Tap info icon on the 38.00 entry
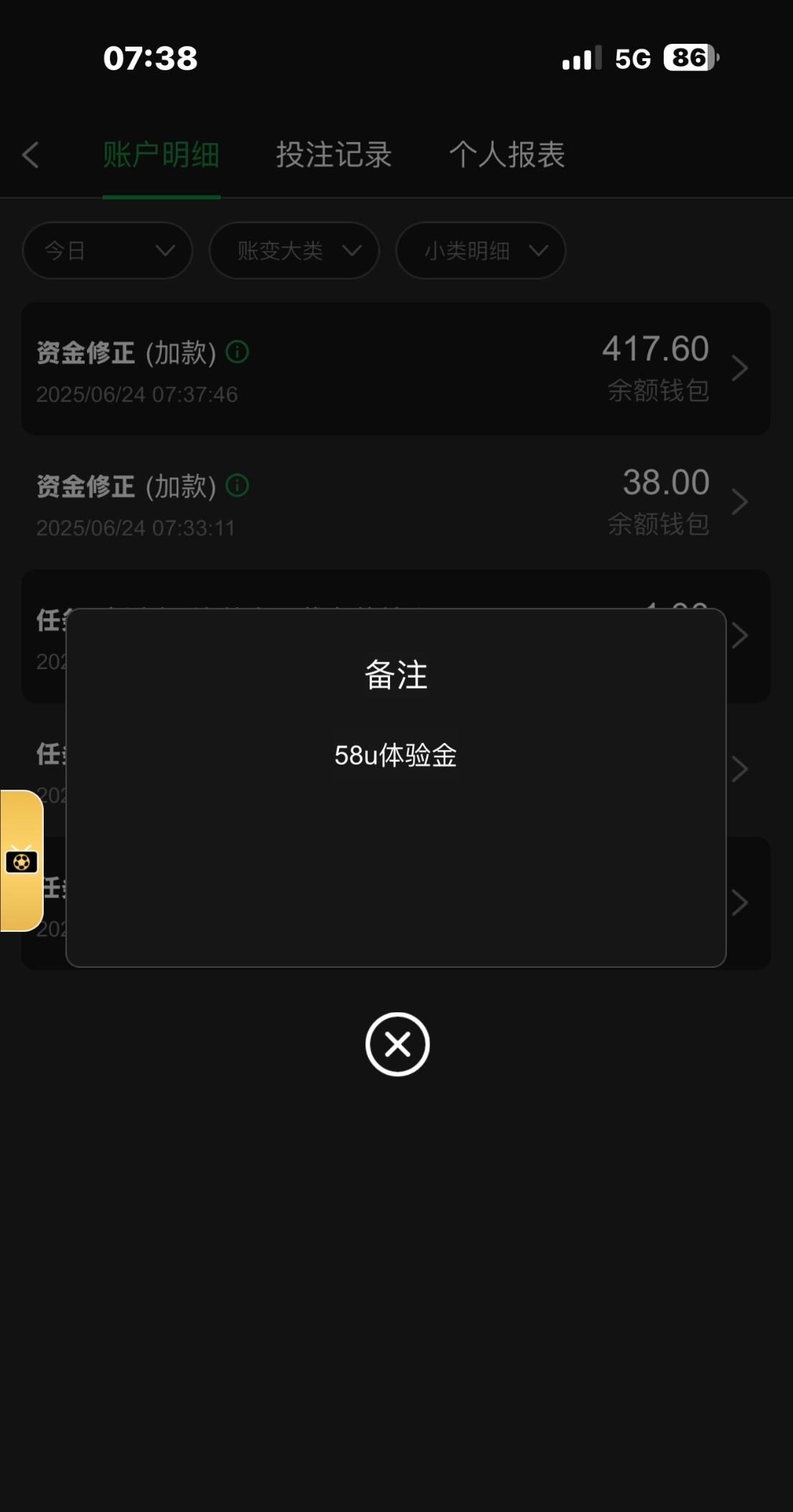 [x=238, y=486]
